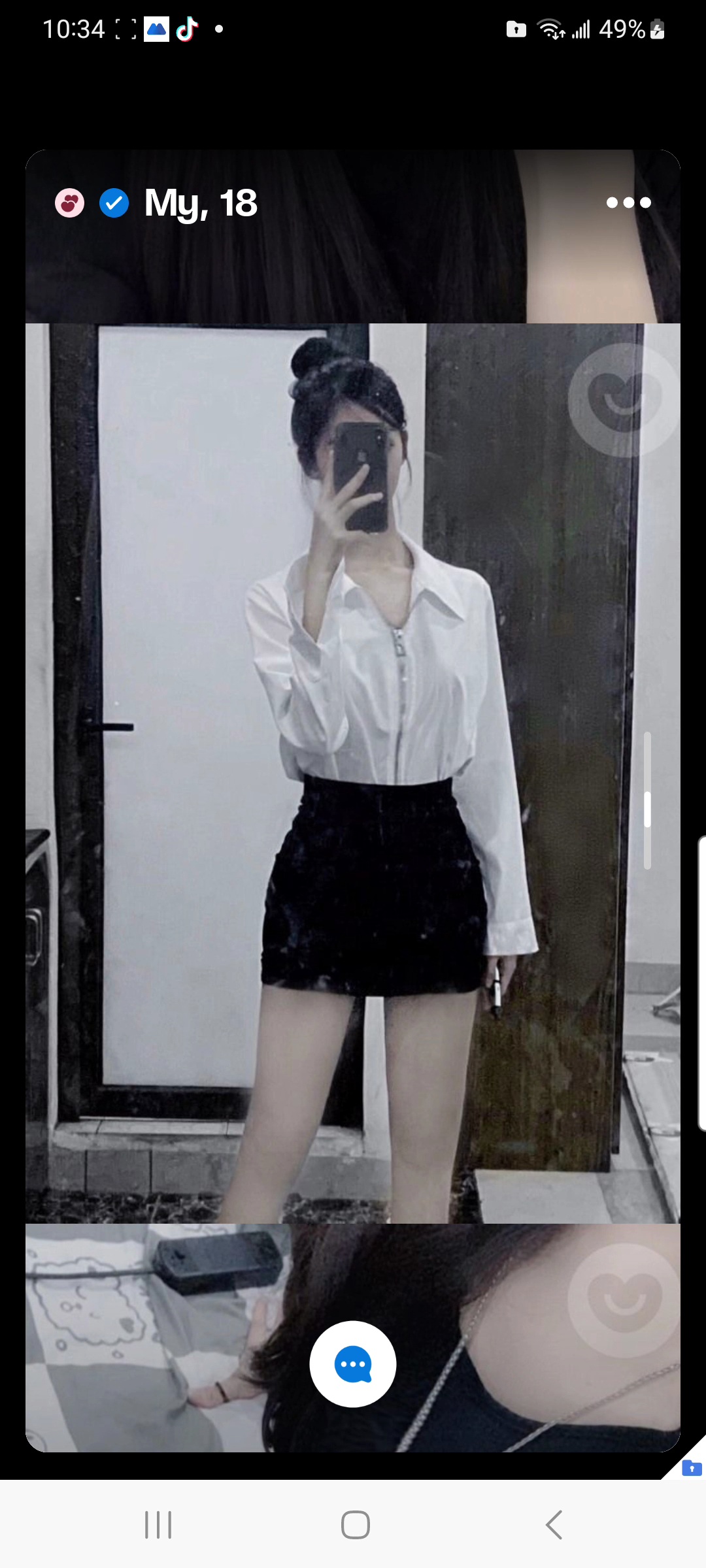Tap the pink crush badge icon

tap(70, 203)
